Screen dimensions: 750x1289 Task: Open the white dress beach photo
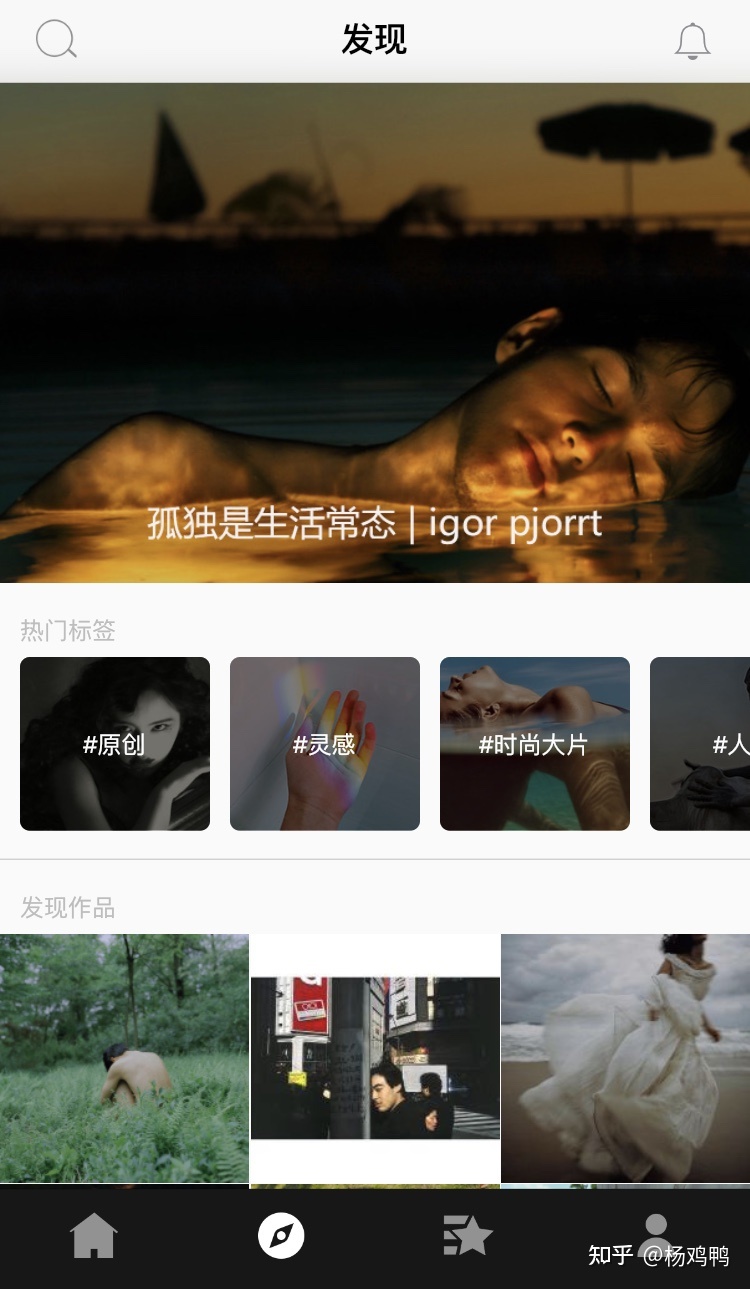tap(625, 1058)
